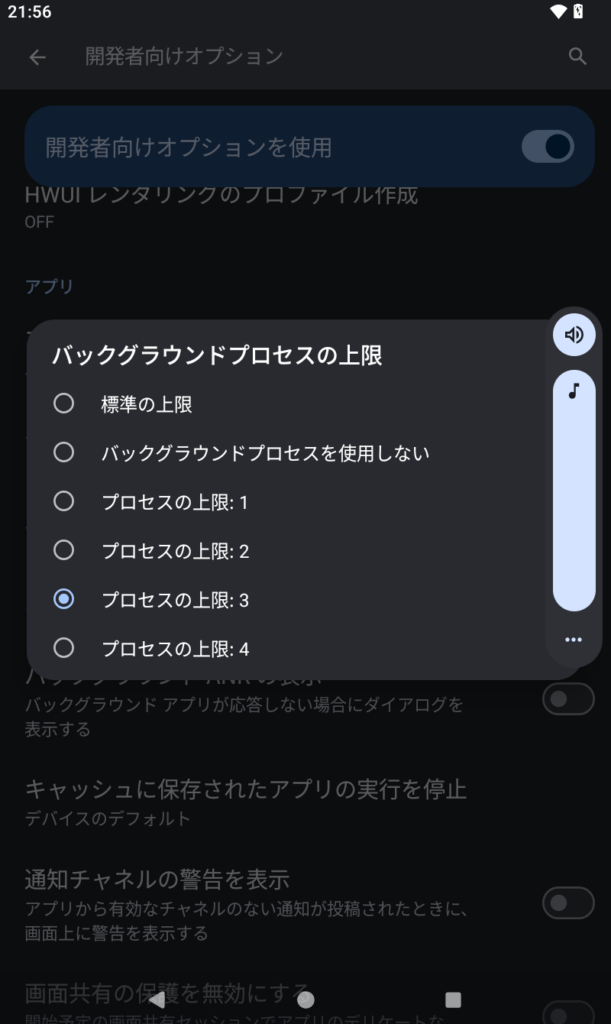The width and height of the screenshot is (611, 1024).
Task: Mute media with the speaker icon
Action: pyautogui.click(x=574, y=335)
